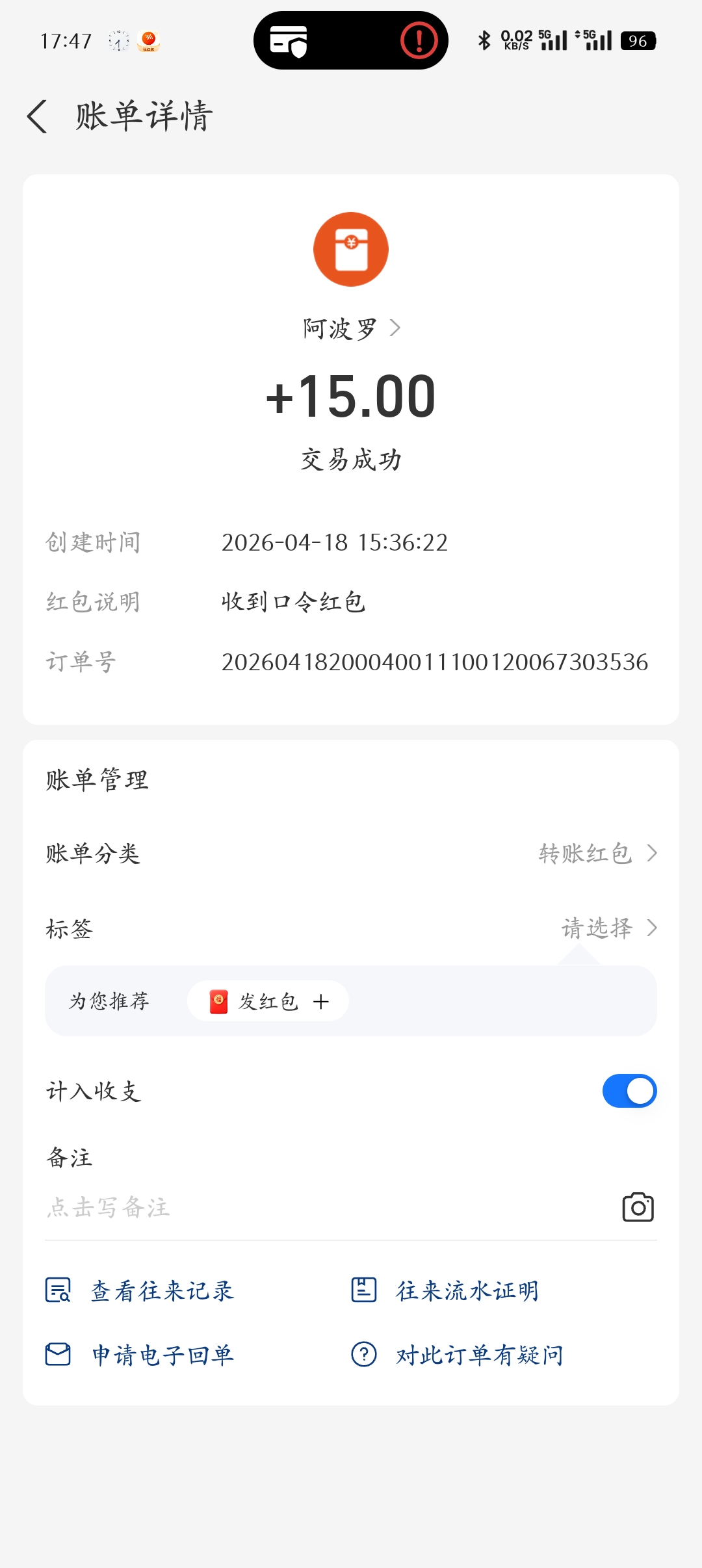点击备注旁的相机图标

(638, 1208)
